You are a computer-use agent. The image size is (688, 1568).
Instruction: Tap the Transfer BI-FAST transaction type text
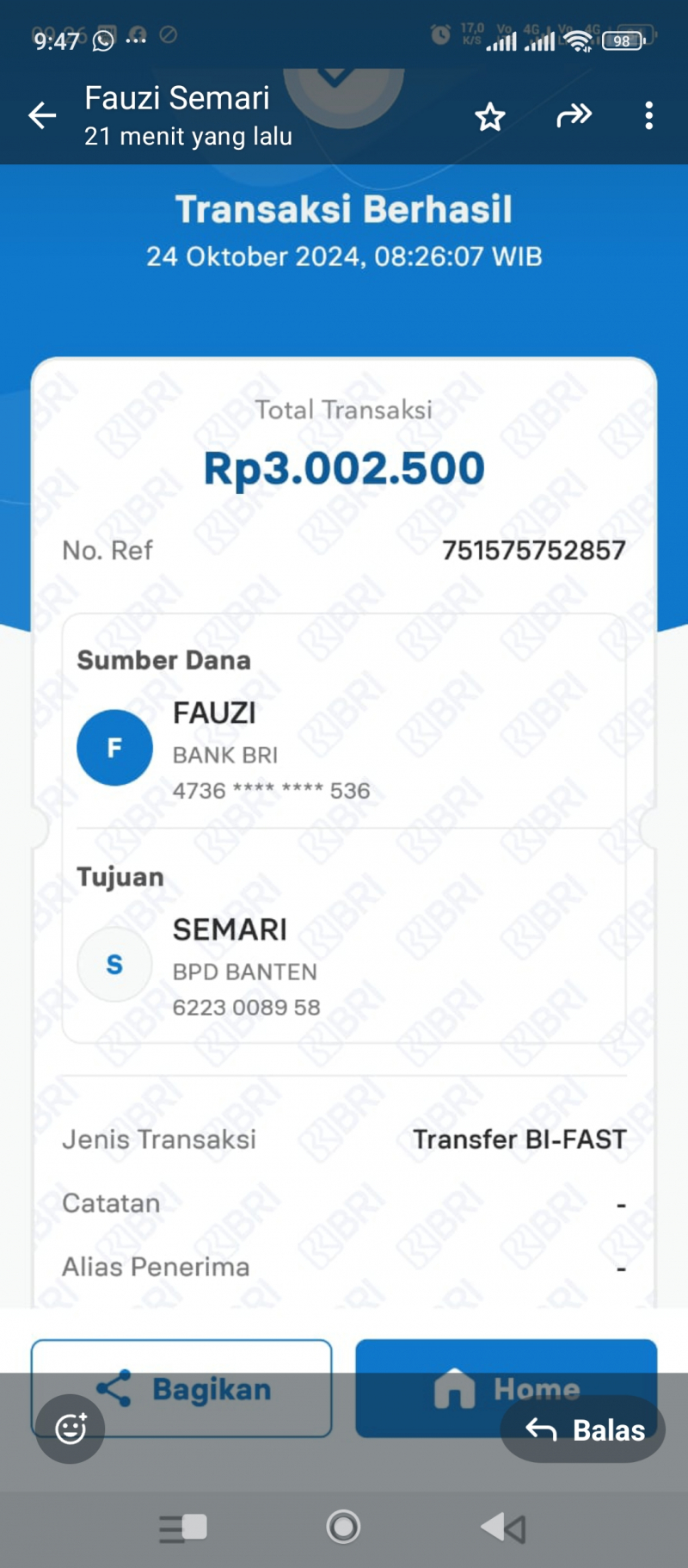pyautogui.click(x=519, y=1139)
